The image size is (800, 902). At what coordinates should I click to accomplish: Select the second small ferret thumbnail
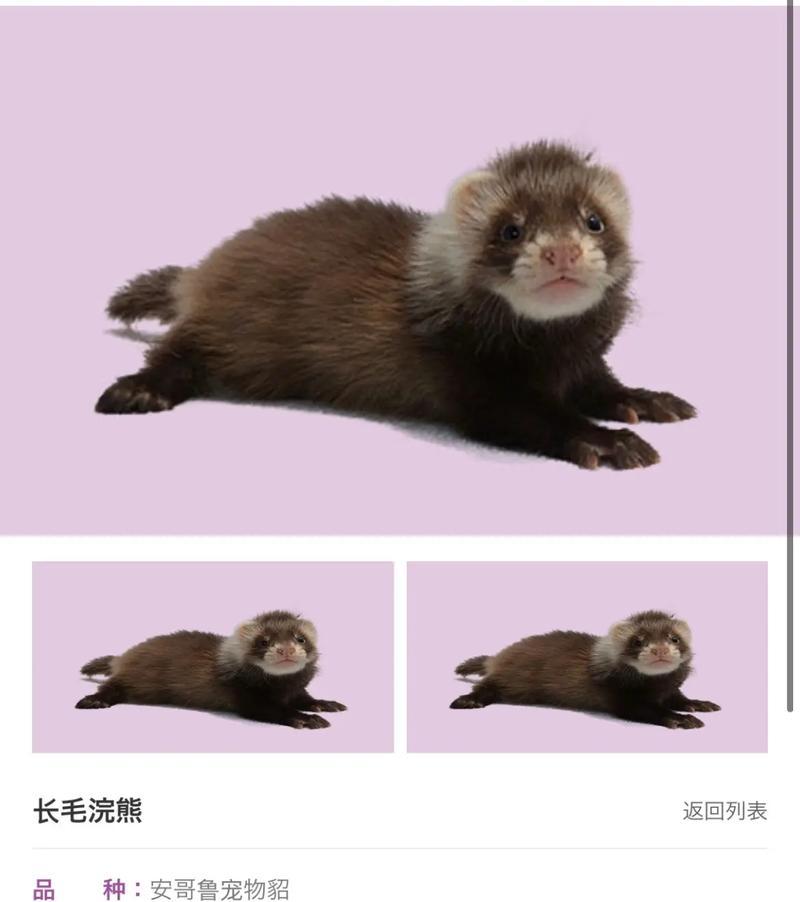tap(587, 657)
